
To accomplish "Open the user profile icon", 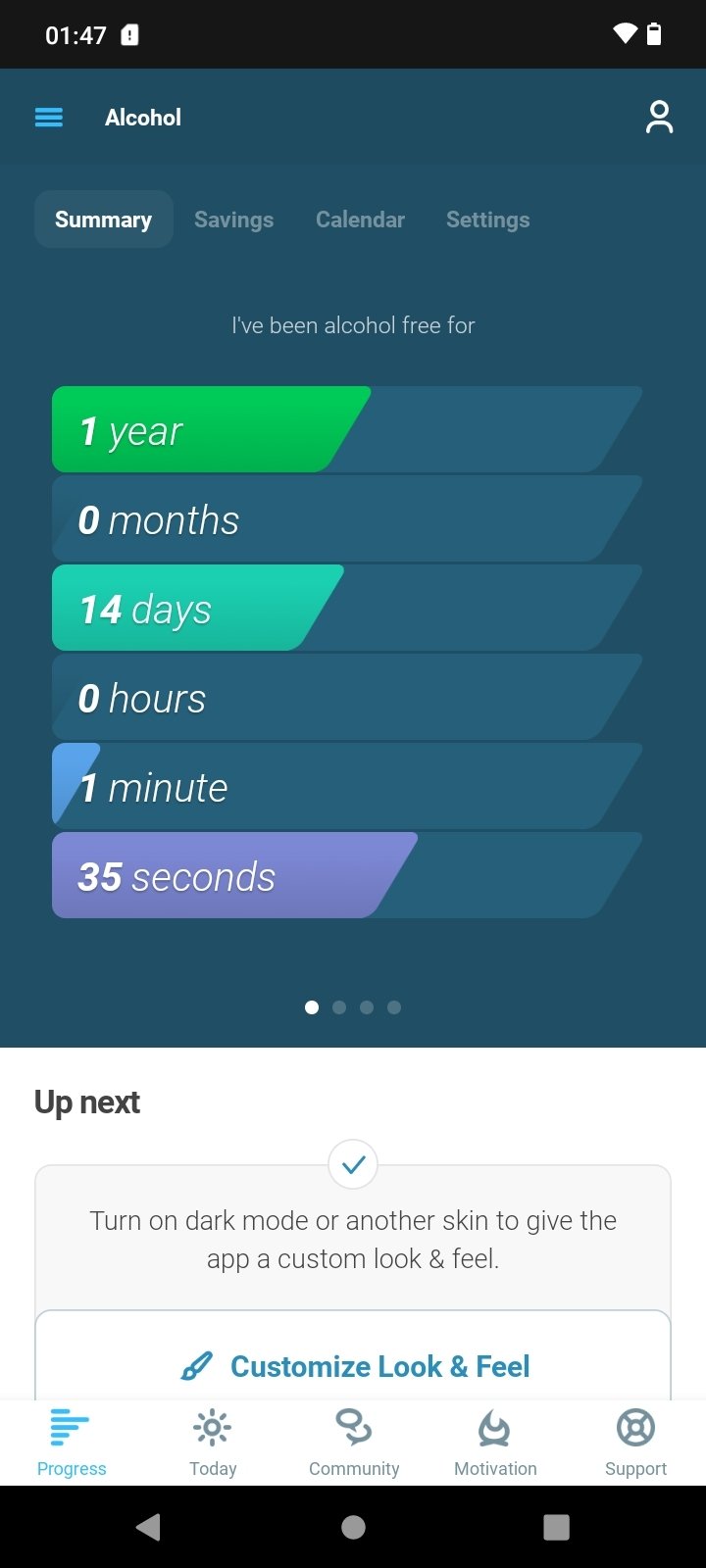I will click(x=659, y=118).
